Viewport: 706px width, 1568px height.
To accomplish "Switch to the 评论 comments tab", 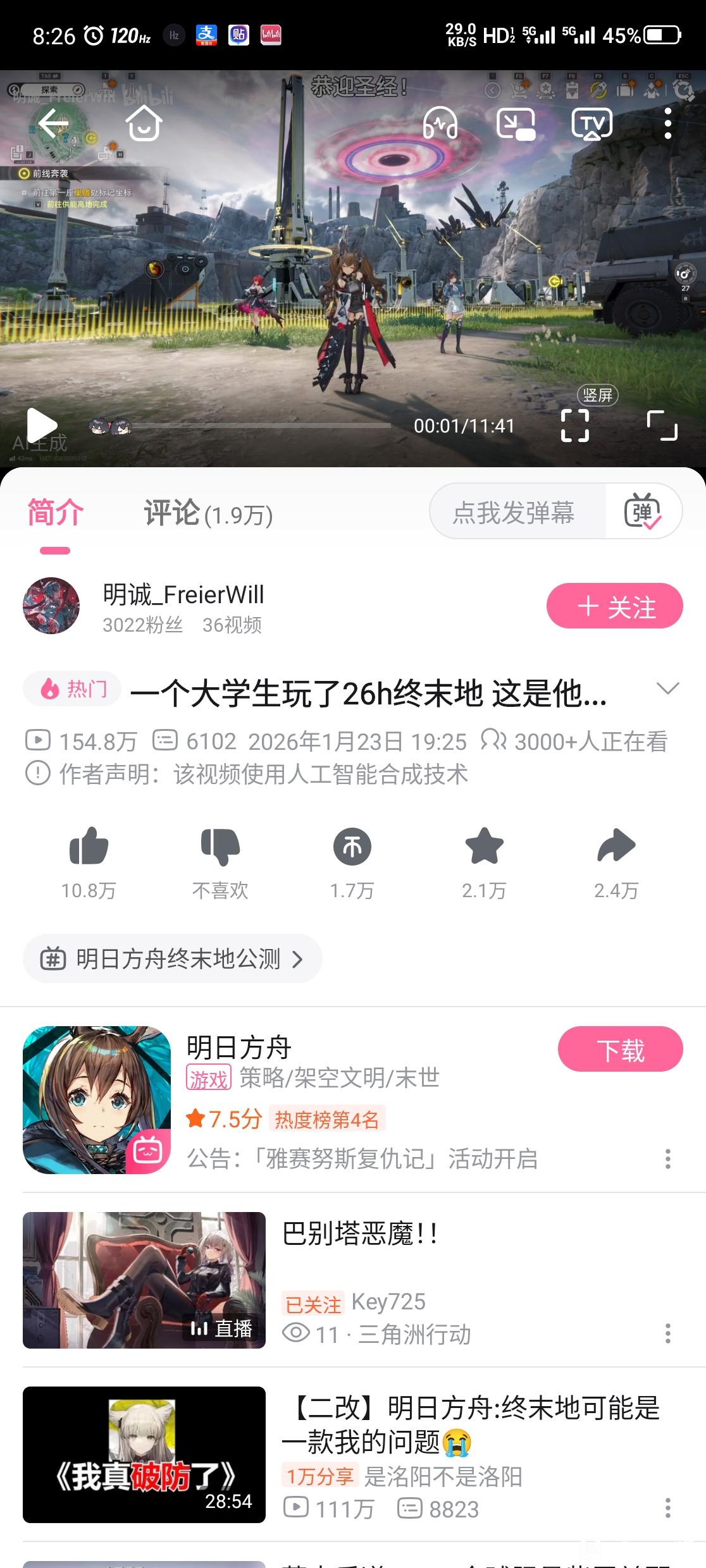I will click(x=207, y=513).
